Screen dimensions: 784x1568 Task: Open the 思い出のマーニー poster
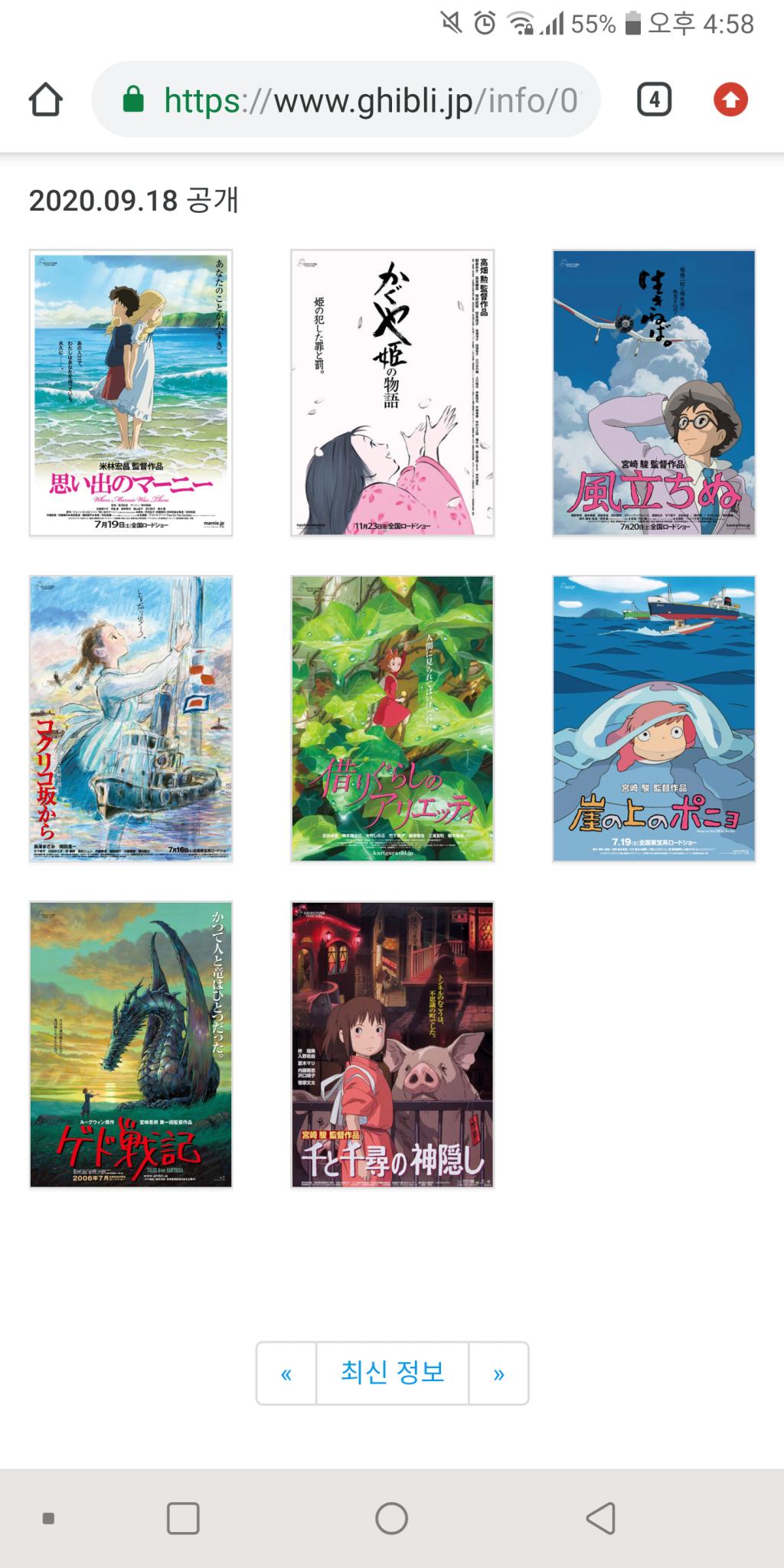pyautogui.click(x=131, y=393)
